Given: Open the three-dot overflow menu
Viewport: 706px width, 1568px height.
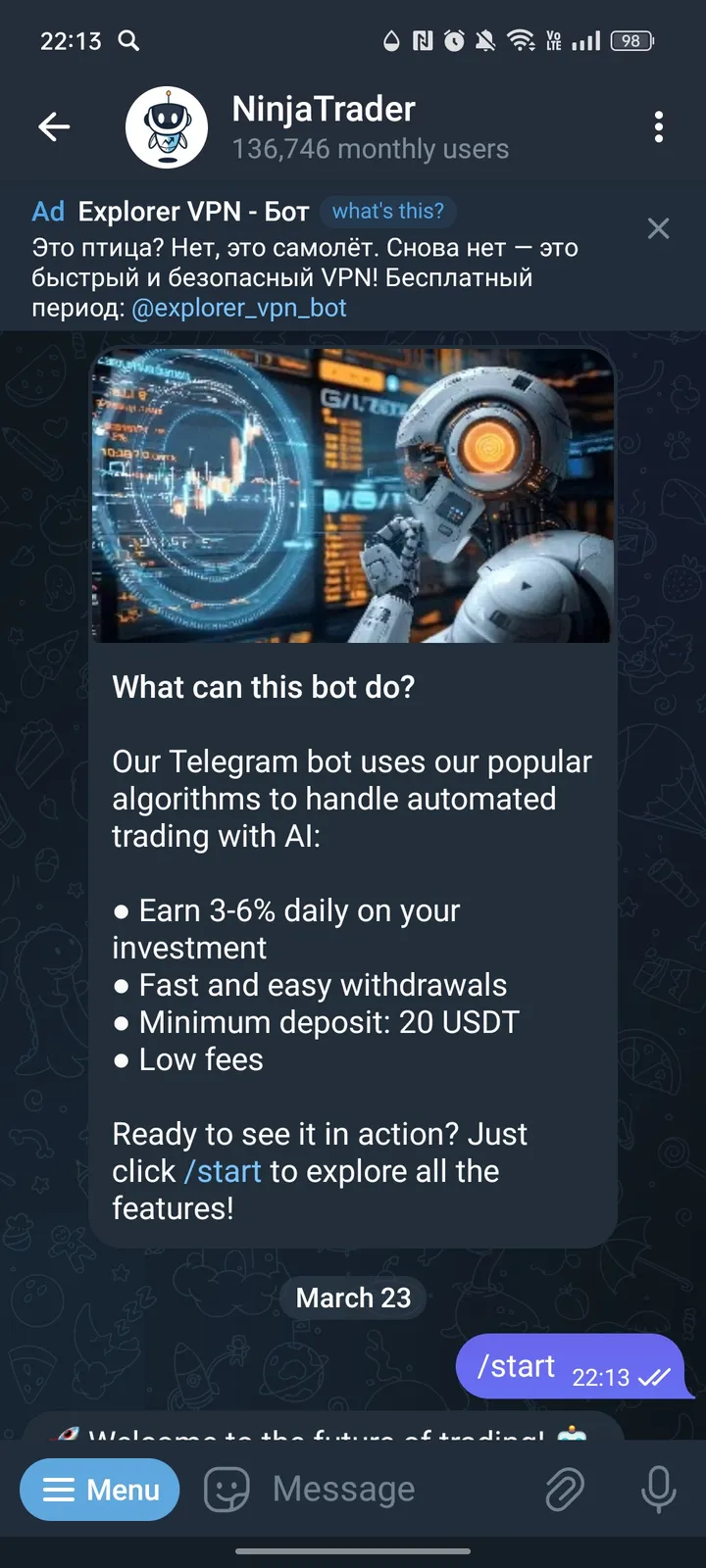Looking at the screenshot, I should pos(658,126).
